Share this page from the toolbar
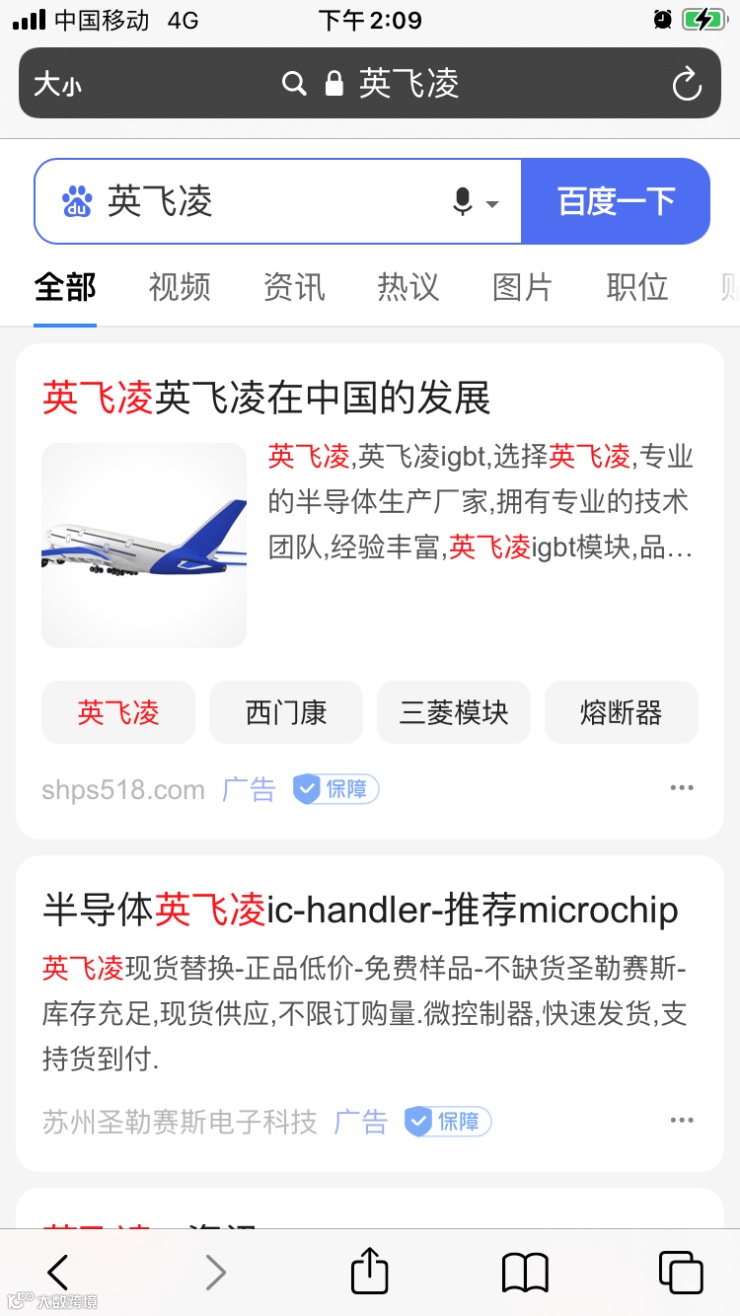This screenshot has width=740, height=1316. click(x=369, y=1272)
